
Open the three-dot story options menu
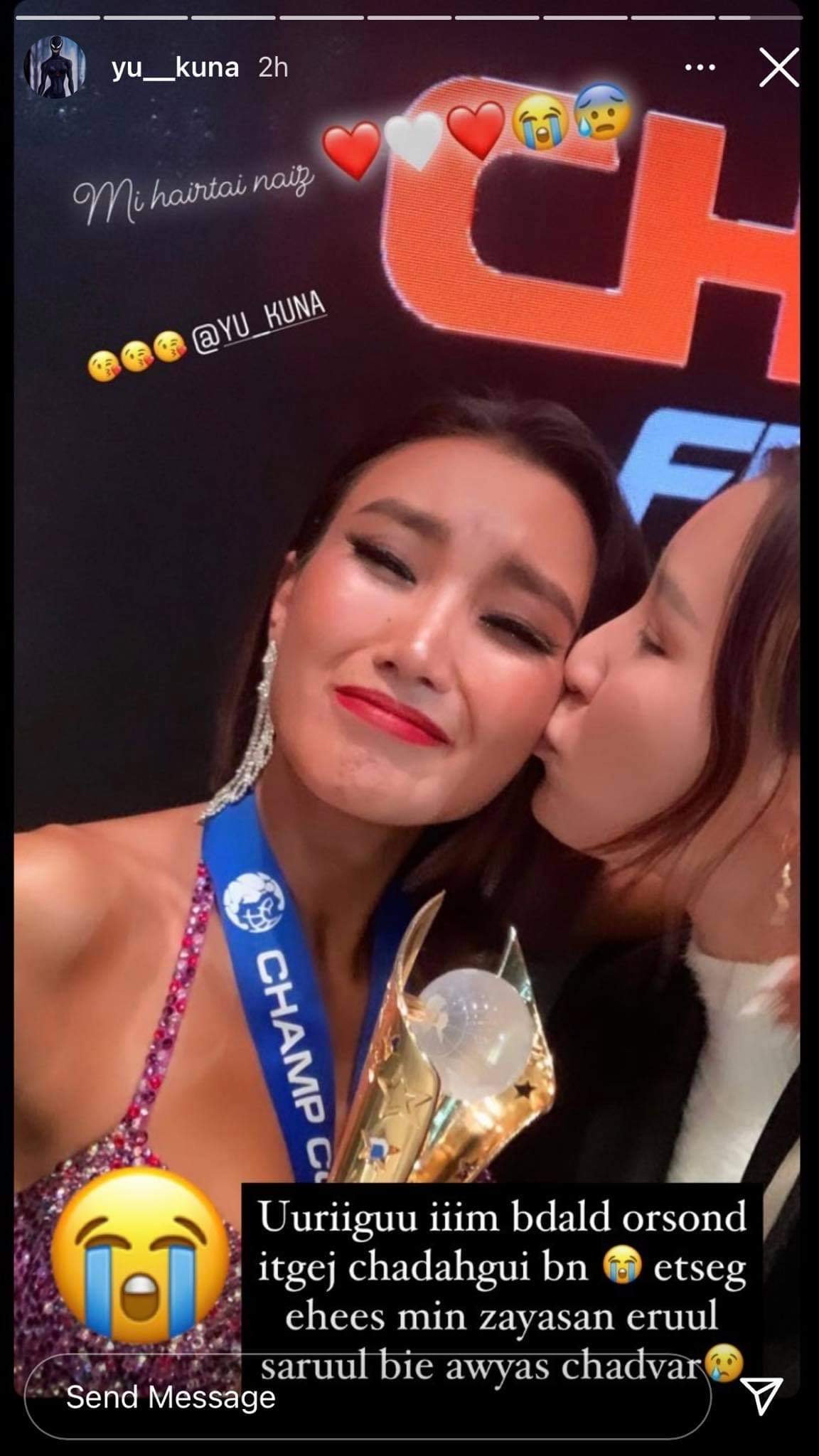(700, 68)
